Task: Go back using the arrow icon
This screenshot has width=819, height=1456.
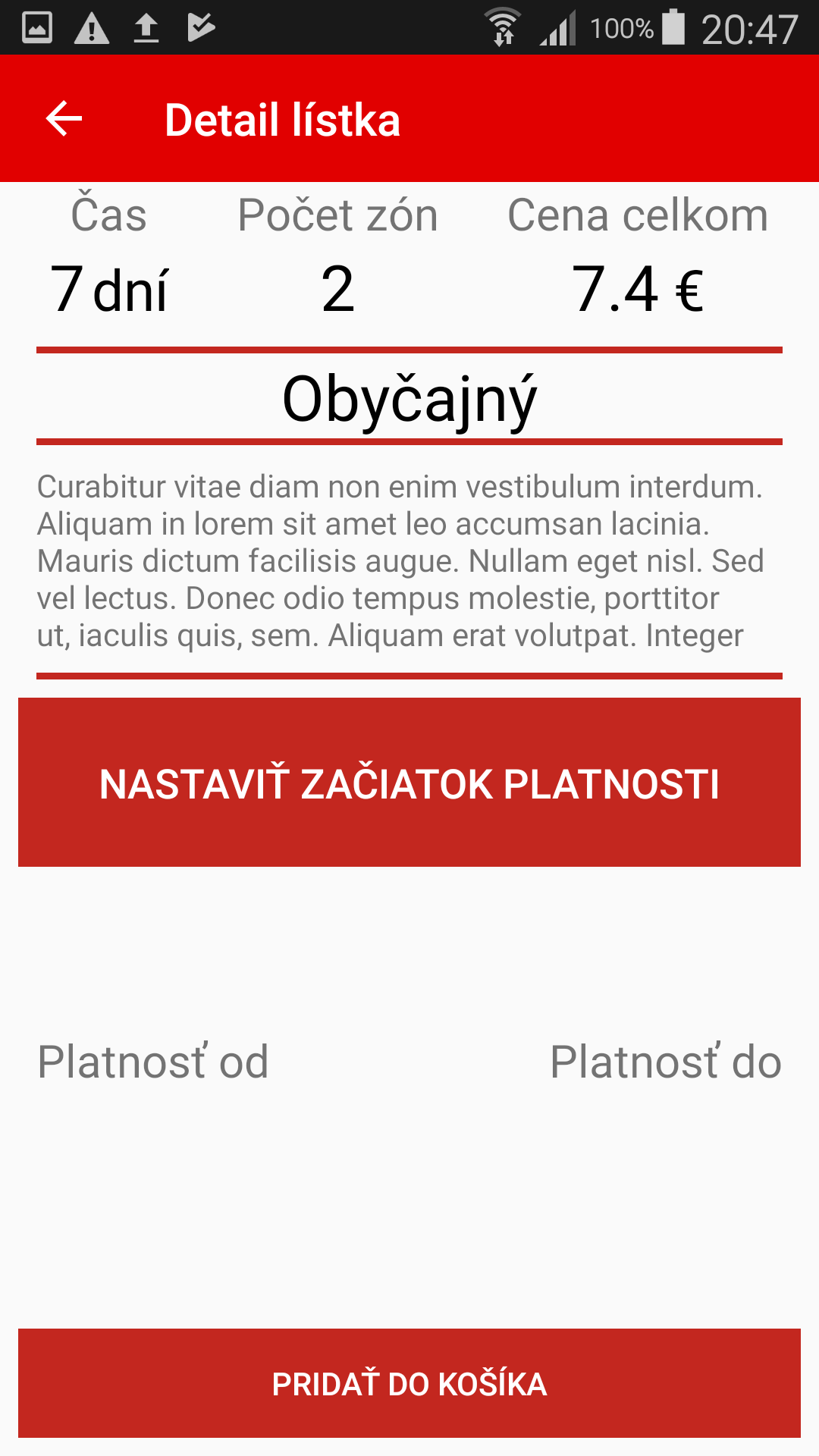Action: (x=64, y=119)
